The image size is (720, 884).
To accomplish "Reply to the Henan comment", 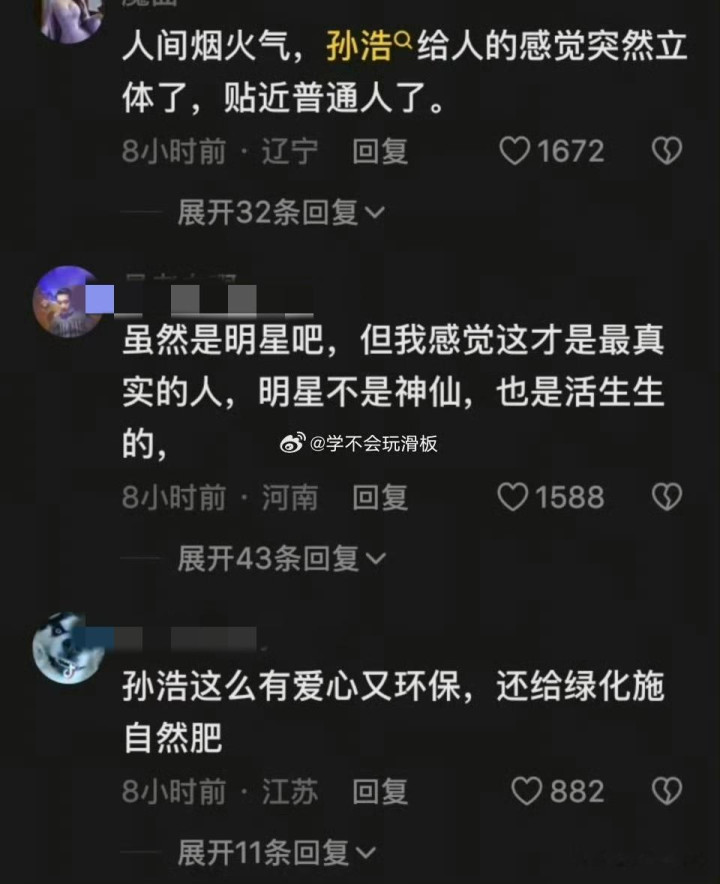I will pyautogui.click(x=380, y=497).
